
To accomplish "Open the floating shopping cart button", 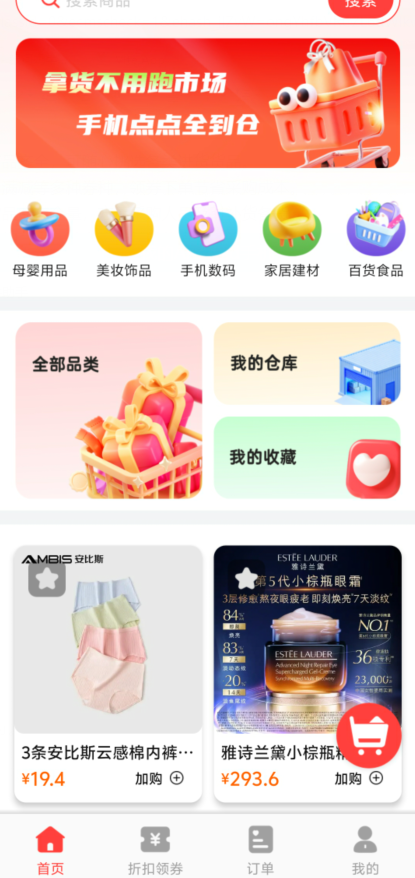I will (x=369, y=735).
